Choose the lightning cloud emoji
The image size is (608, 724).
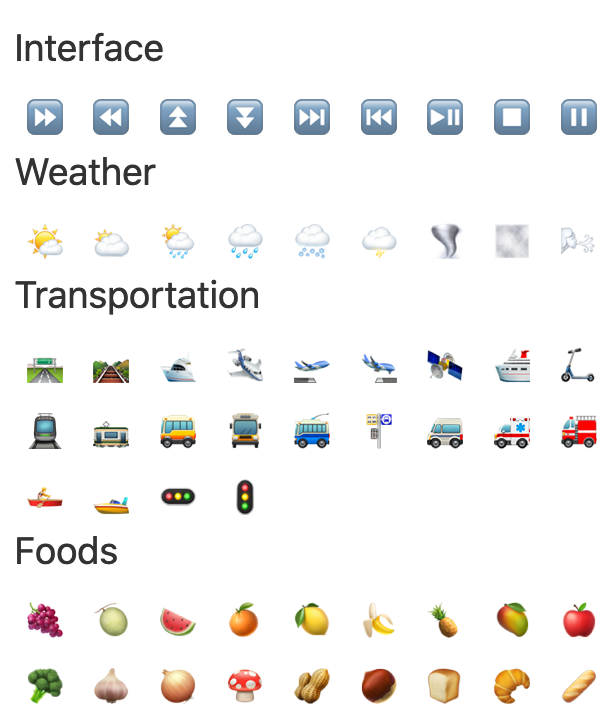[x=379, y=241]
